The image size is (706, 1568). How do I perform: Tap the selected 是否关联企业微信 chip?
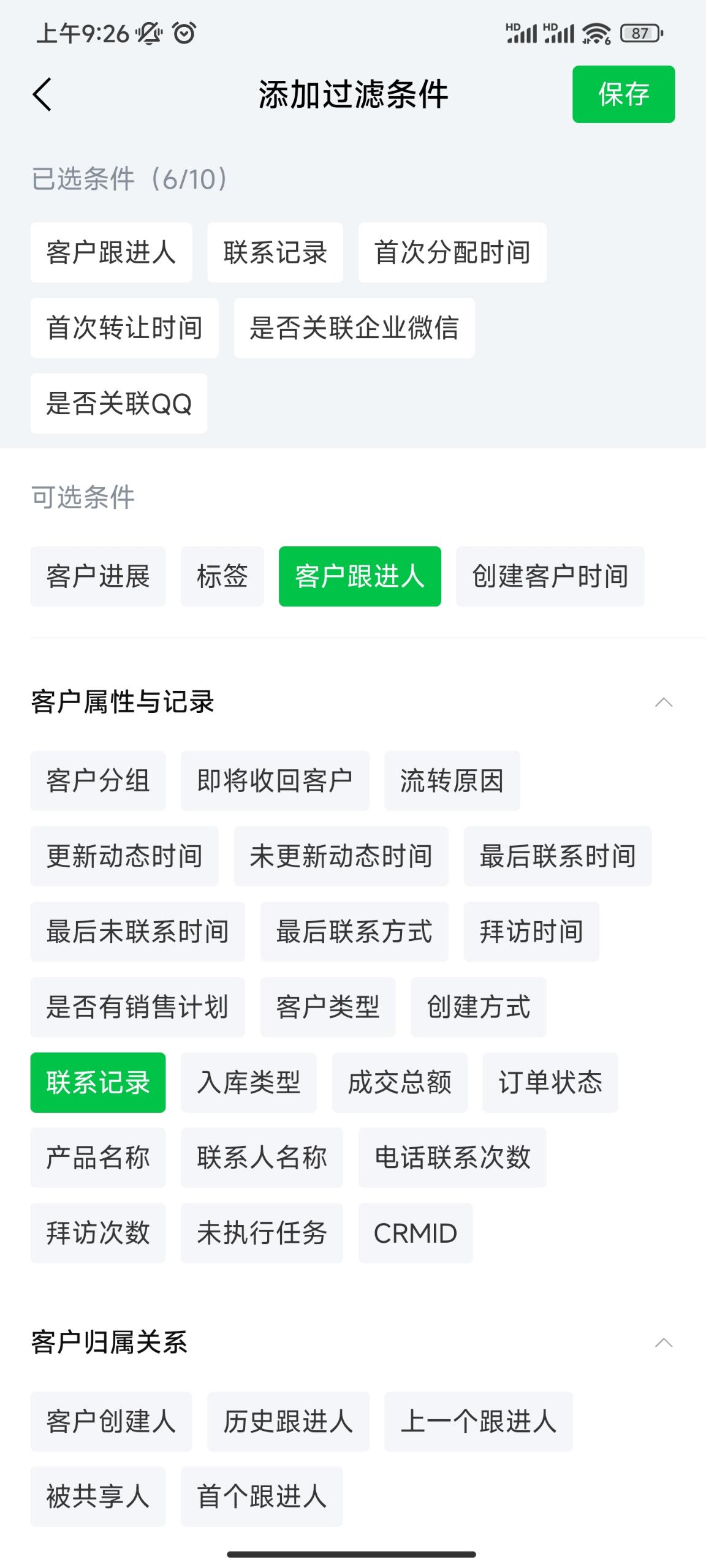354,328
